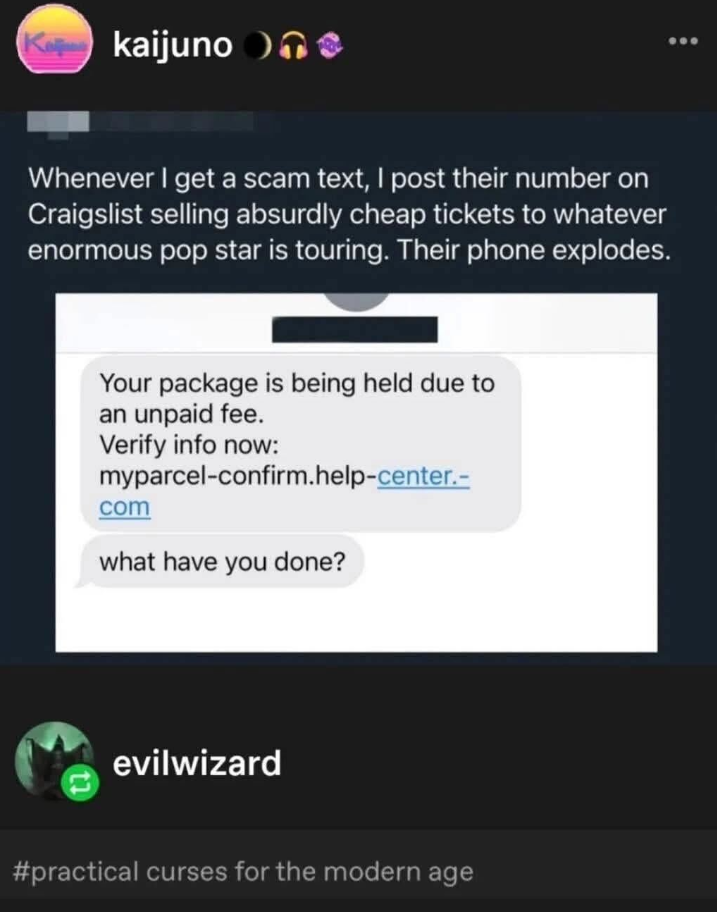This screenshot has width=717, height=912.
Task: Open the post overflow menu
Action: (681, 44)
